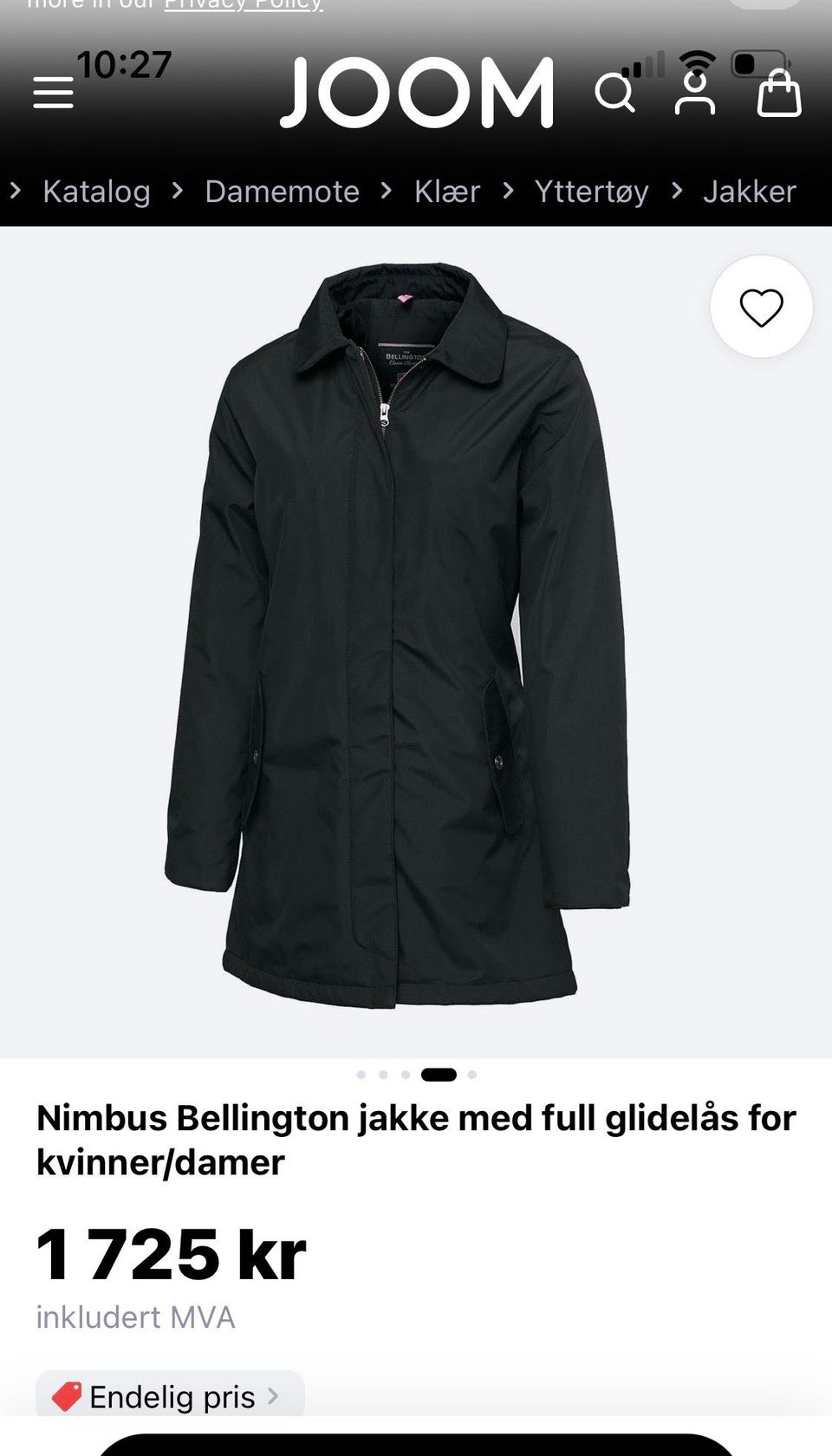Go to the Katalog breadcrumb
832x1456 pixels.
[x=96, y=192]
